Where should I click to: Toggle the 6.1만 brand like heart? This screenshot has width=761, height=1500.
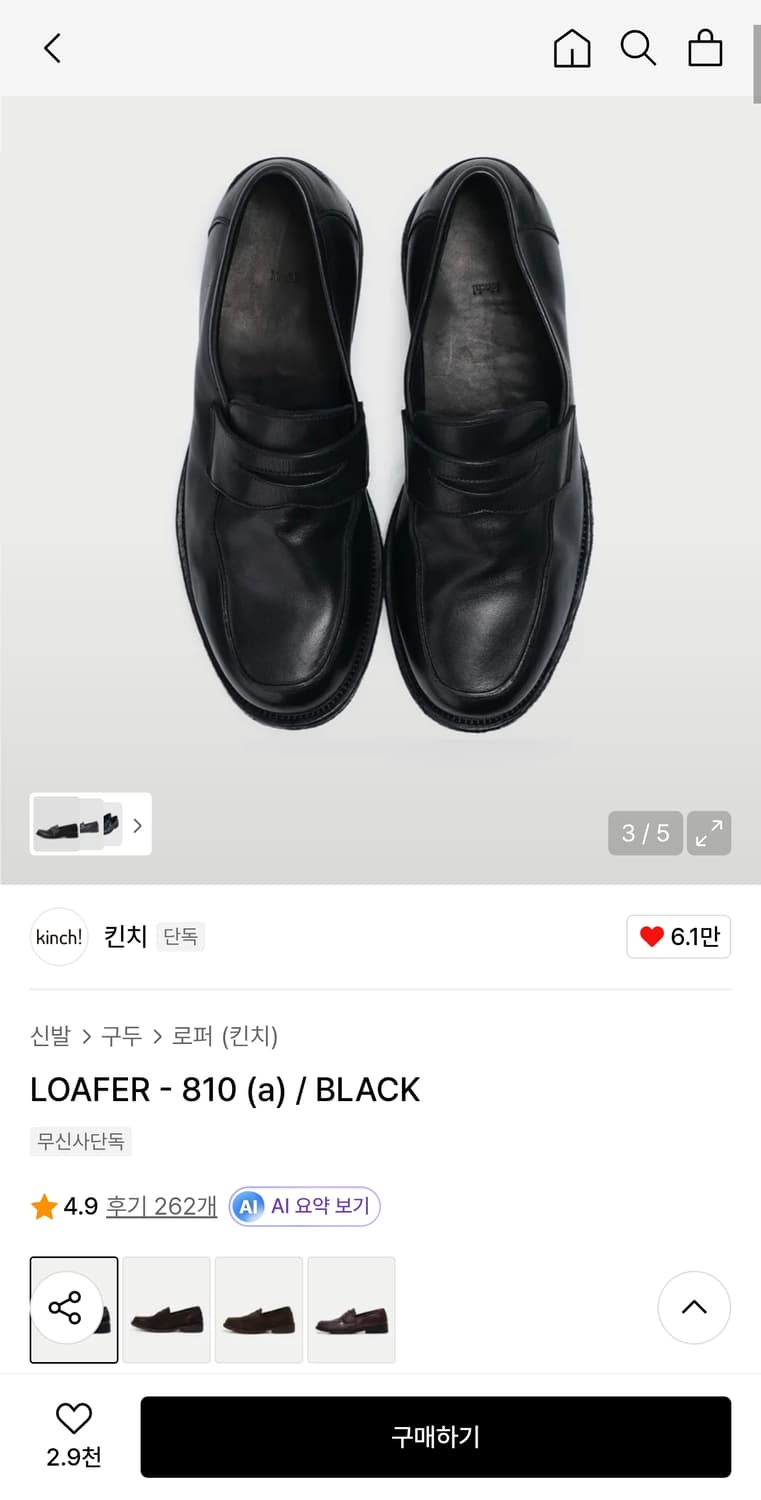point(678,936)
